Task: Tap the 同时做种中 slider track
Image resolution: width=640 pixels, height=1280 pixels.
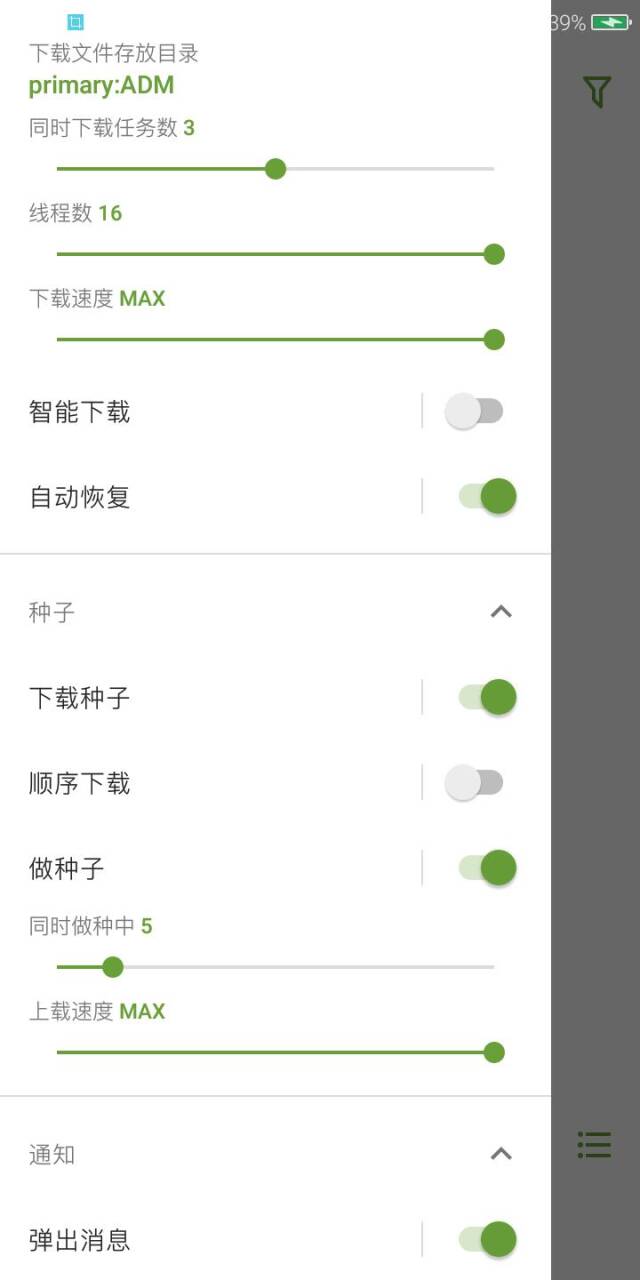Action: 275,967
